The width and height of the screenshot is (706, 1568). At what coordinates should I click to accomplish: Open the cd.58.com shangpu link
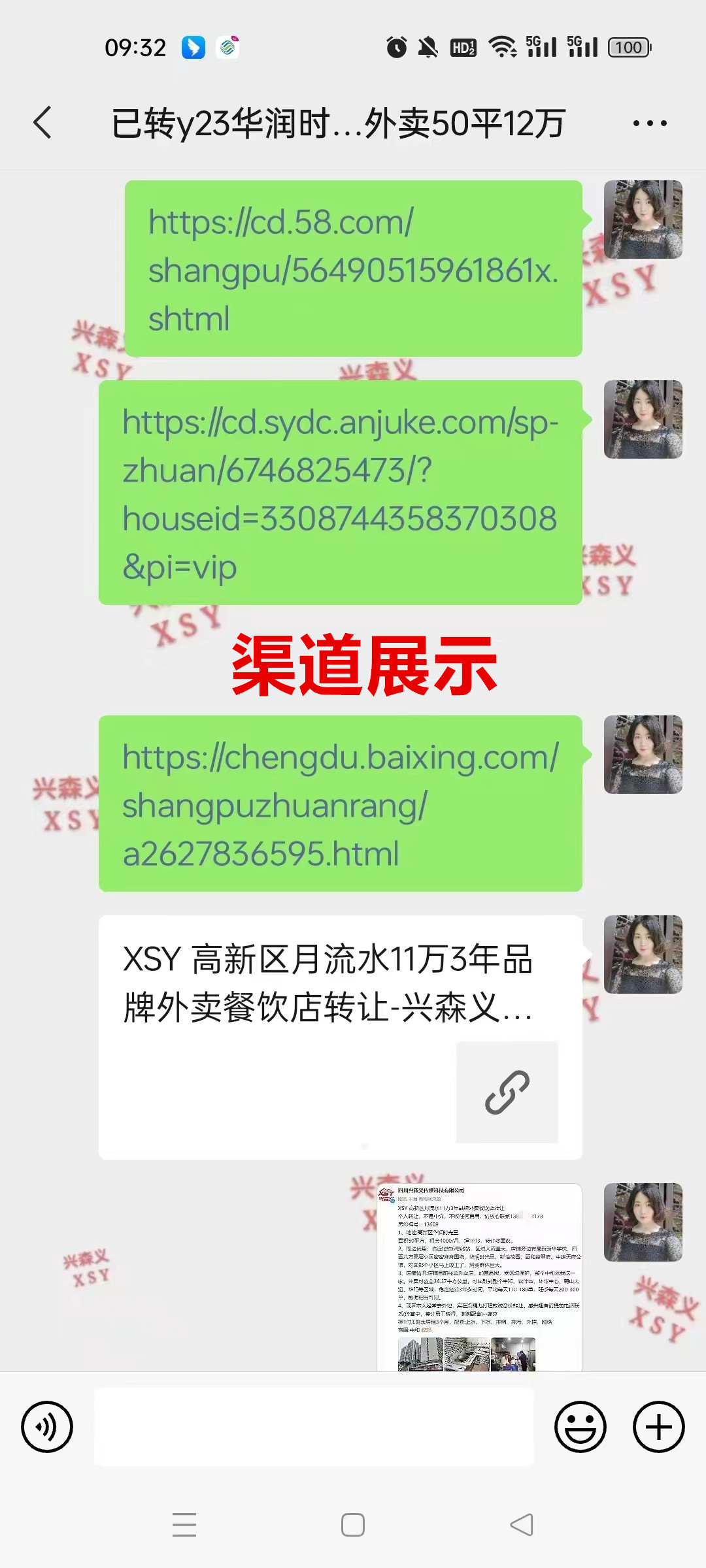click(353, 269)
